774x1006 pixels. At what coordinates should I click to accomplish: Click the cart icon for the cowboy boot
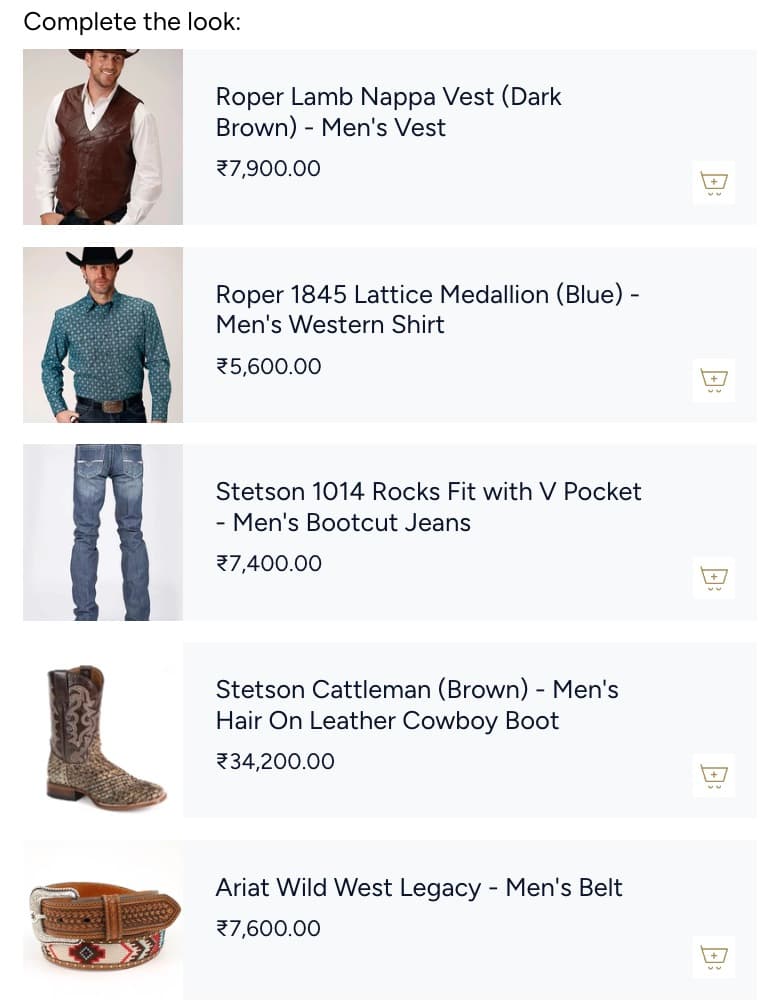coord(713,775)
